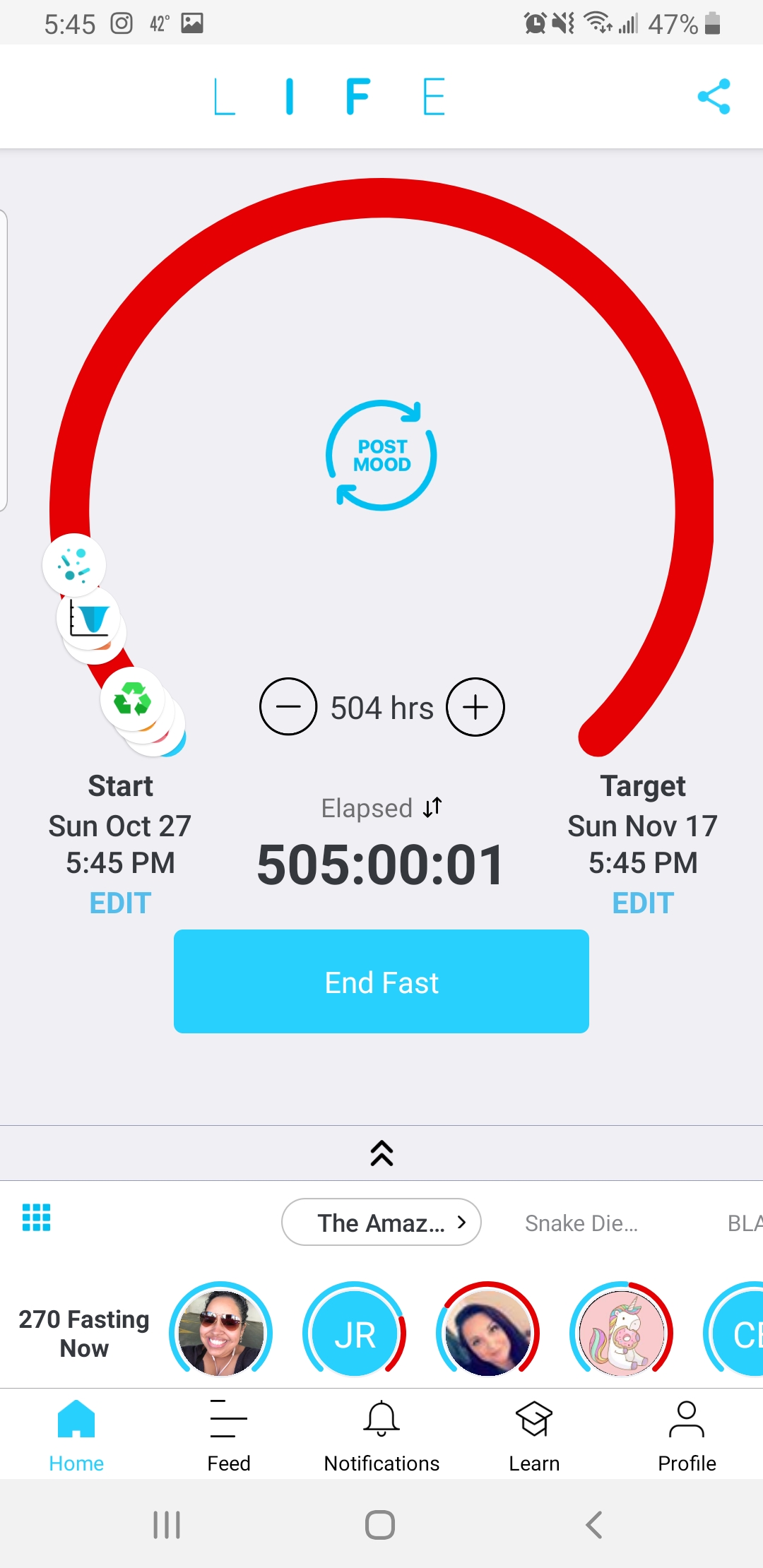The width and height of the screenshot is (763, 1568).
Task: Edit the start time
Action: [x=120, y=903]
